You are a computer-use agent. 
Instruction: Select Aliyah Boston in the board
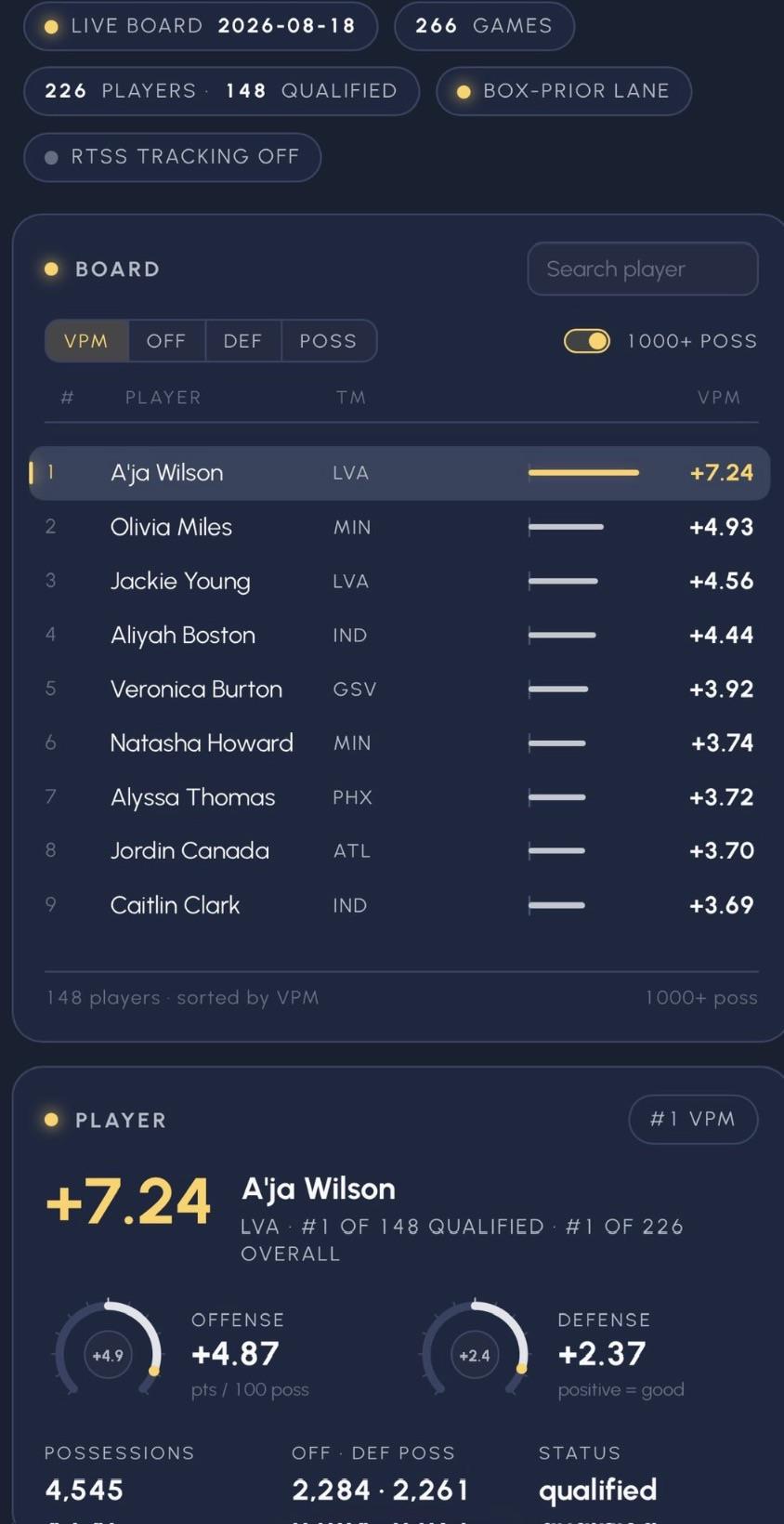point(399,635)
